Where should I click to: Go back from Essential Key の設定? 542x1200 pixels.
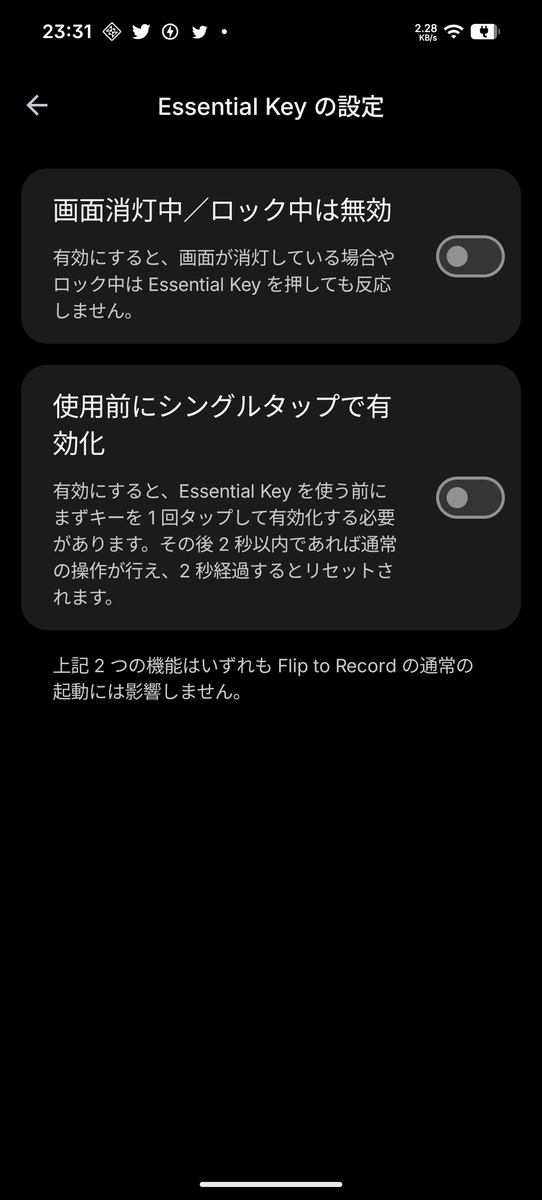(37, 105)
